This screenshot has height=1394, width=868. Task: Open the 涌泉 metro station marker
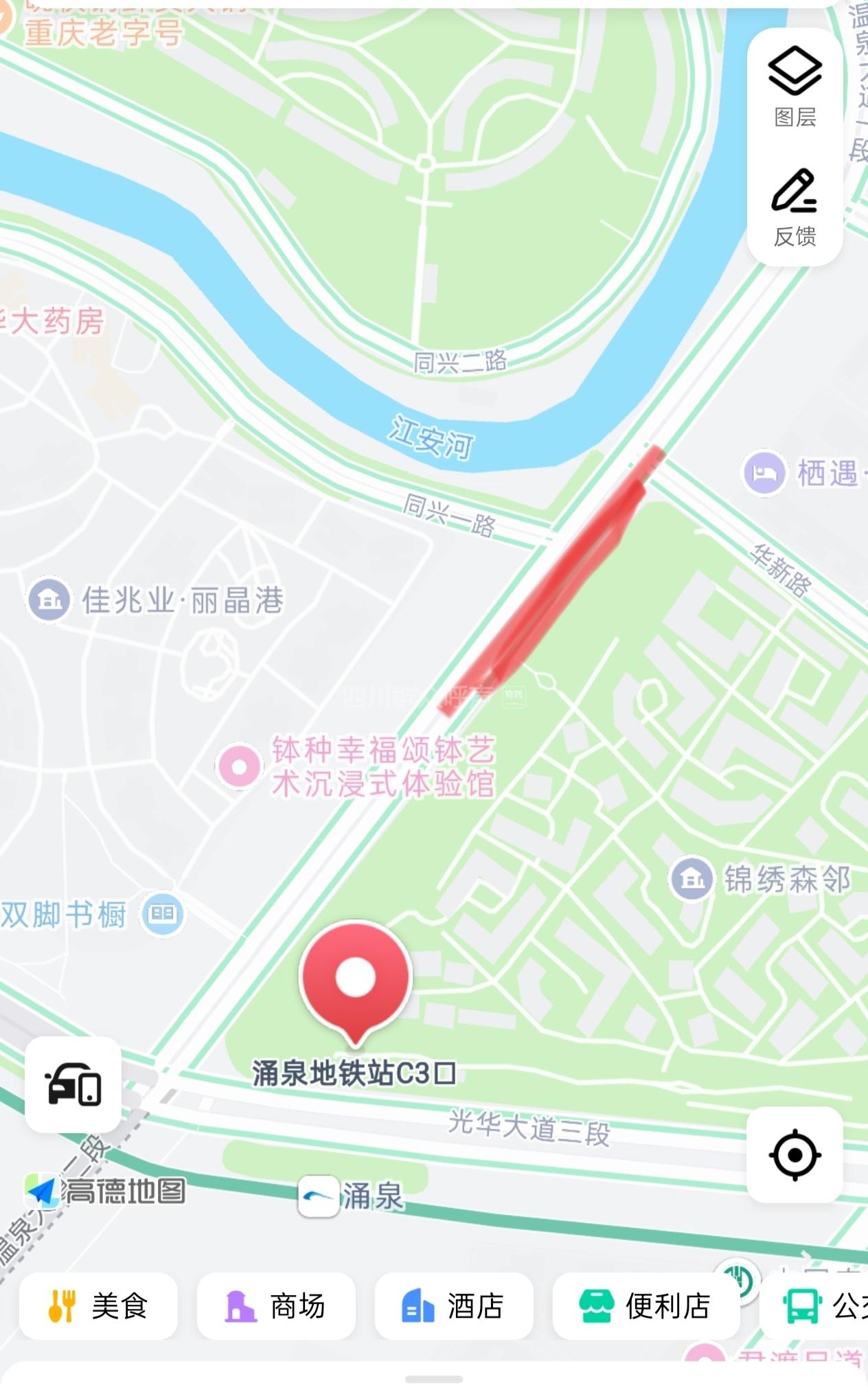(319, 1196)
